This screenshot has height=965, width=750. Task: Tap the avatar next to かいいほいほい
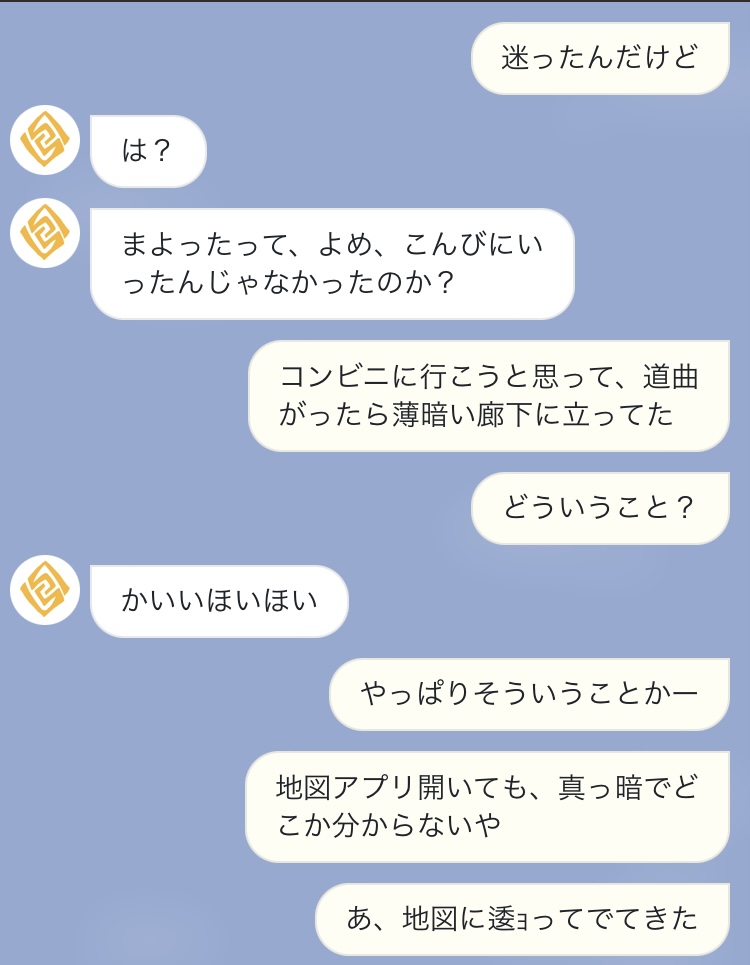[45, 590]
